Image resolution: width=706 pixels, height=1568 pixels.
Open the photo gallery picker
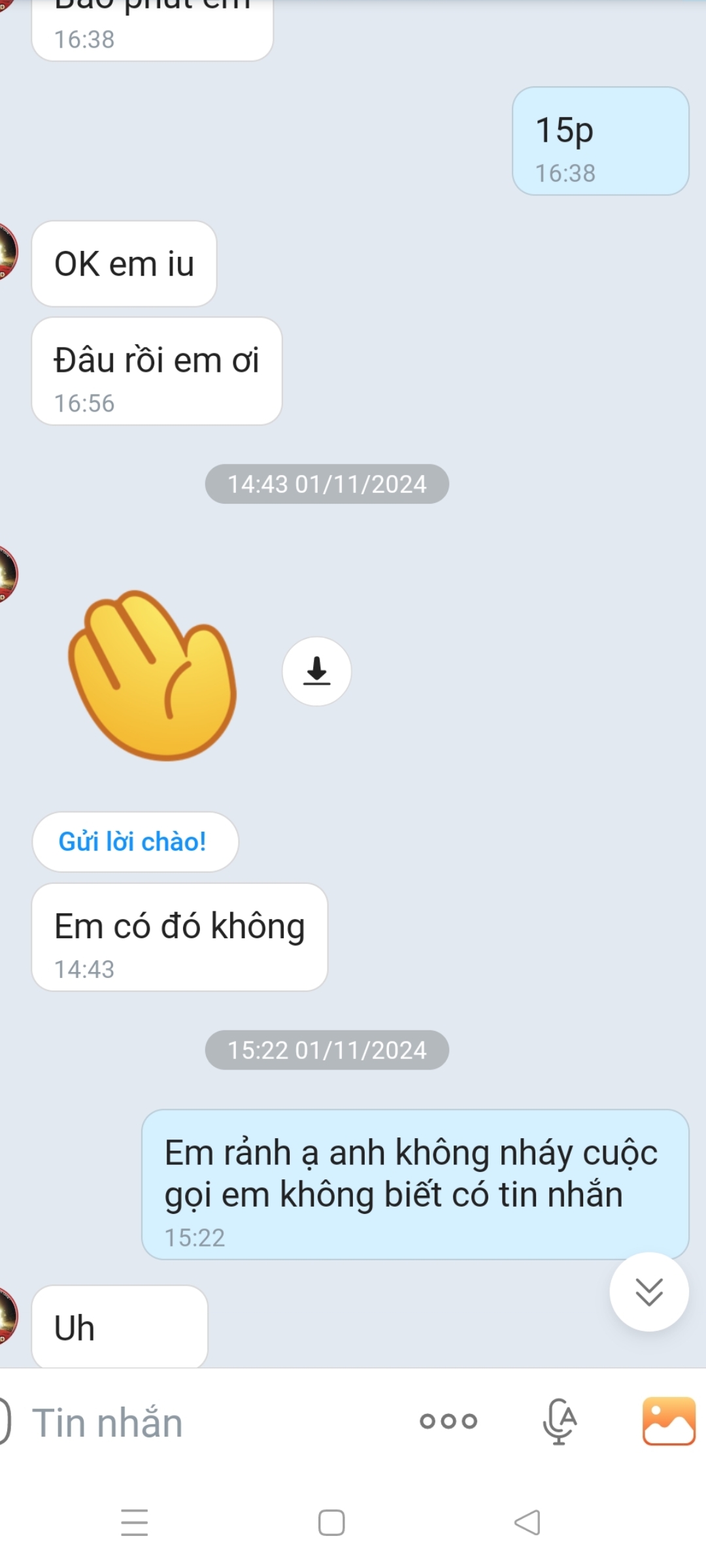668,1422
